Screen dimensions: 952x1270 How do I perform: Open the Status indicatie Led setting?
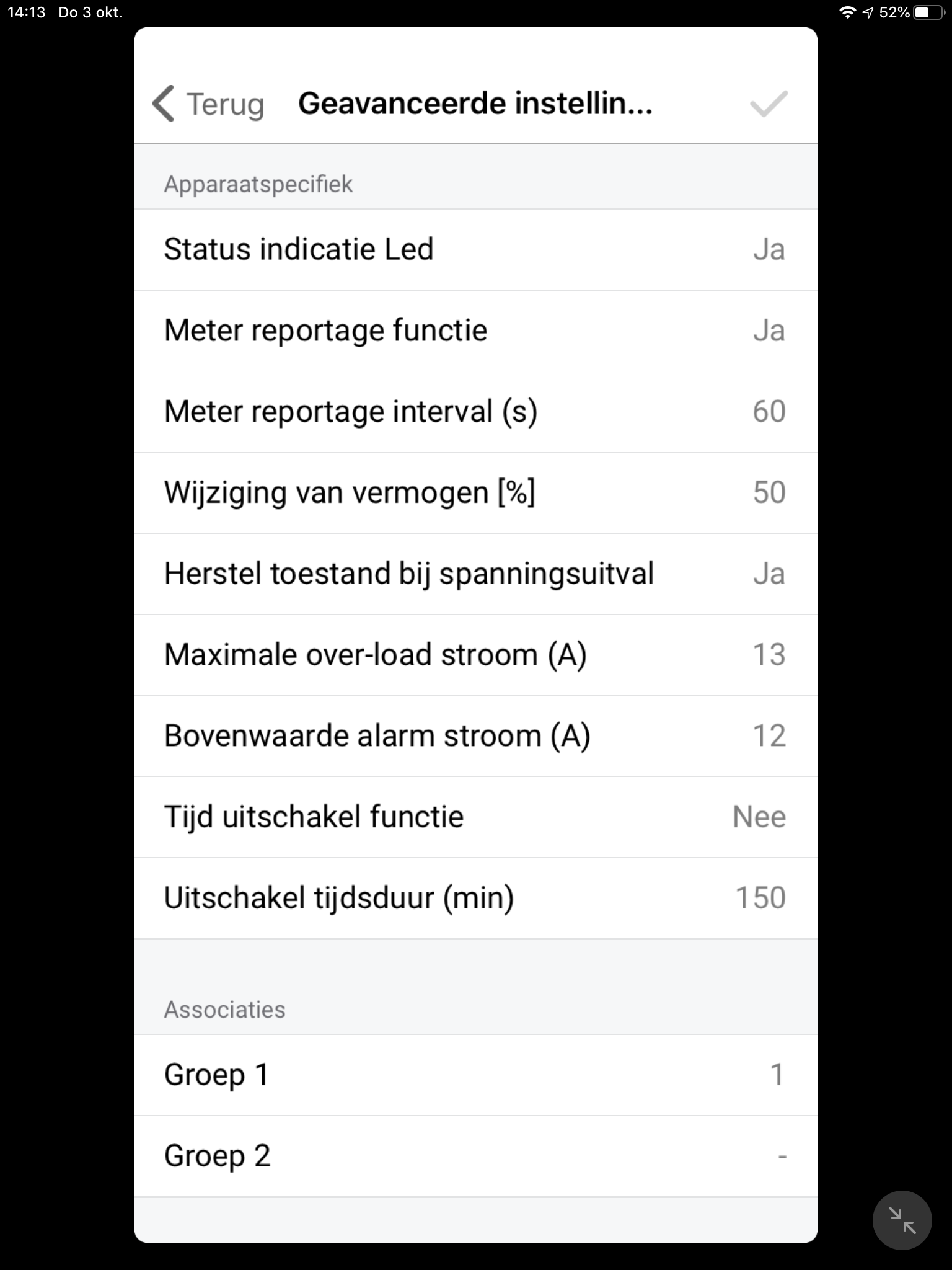[475, 250]
